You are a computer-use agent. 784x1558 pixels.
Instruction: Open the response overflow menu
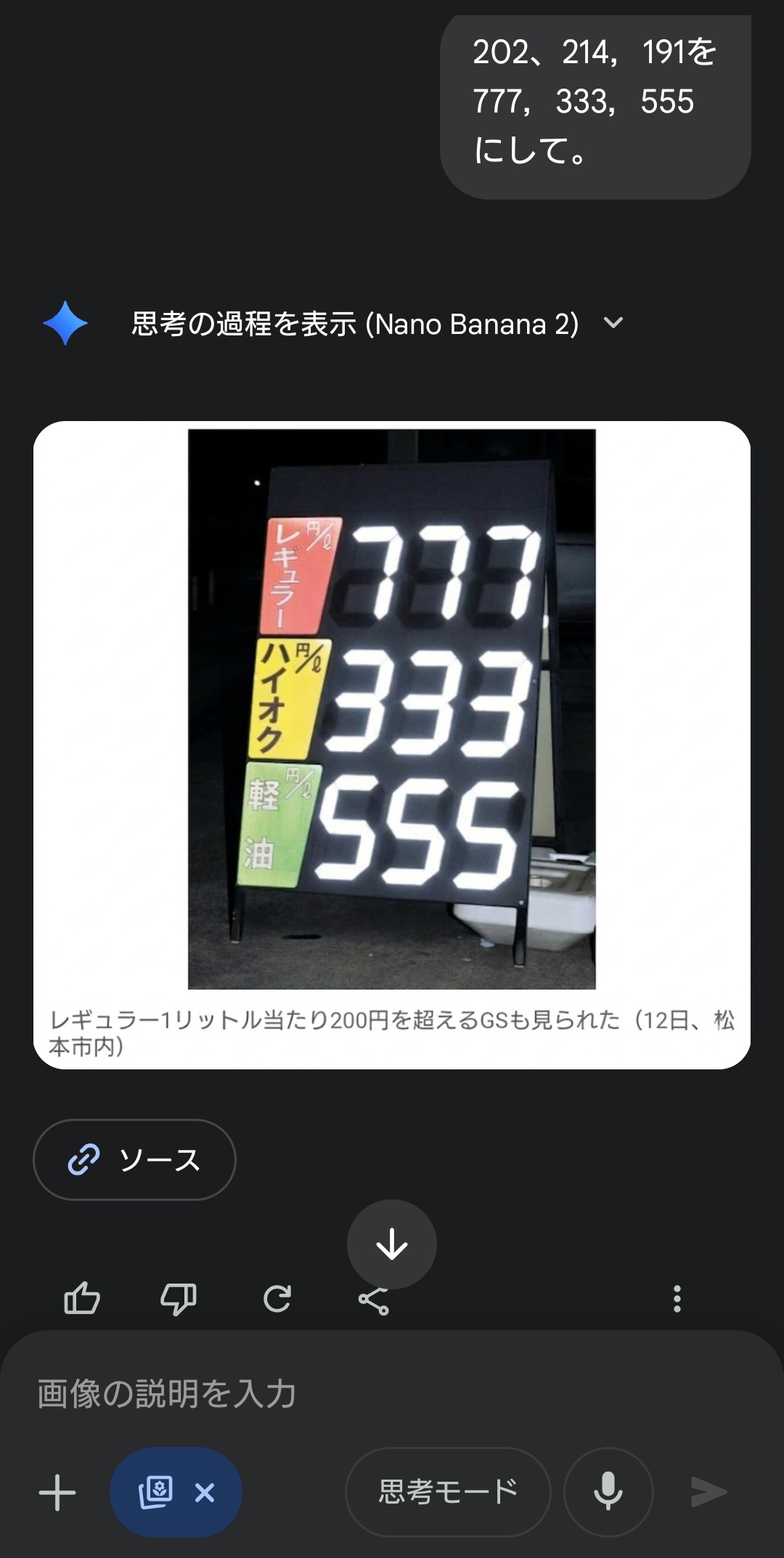[x=677, y=1298]
